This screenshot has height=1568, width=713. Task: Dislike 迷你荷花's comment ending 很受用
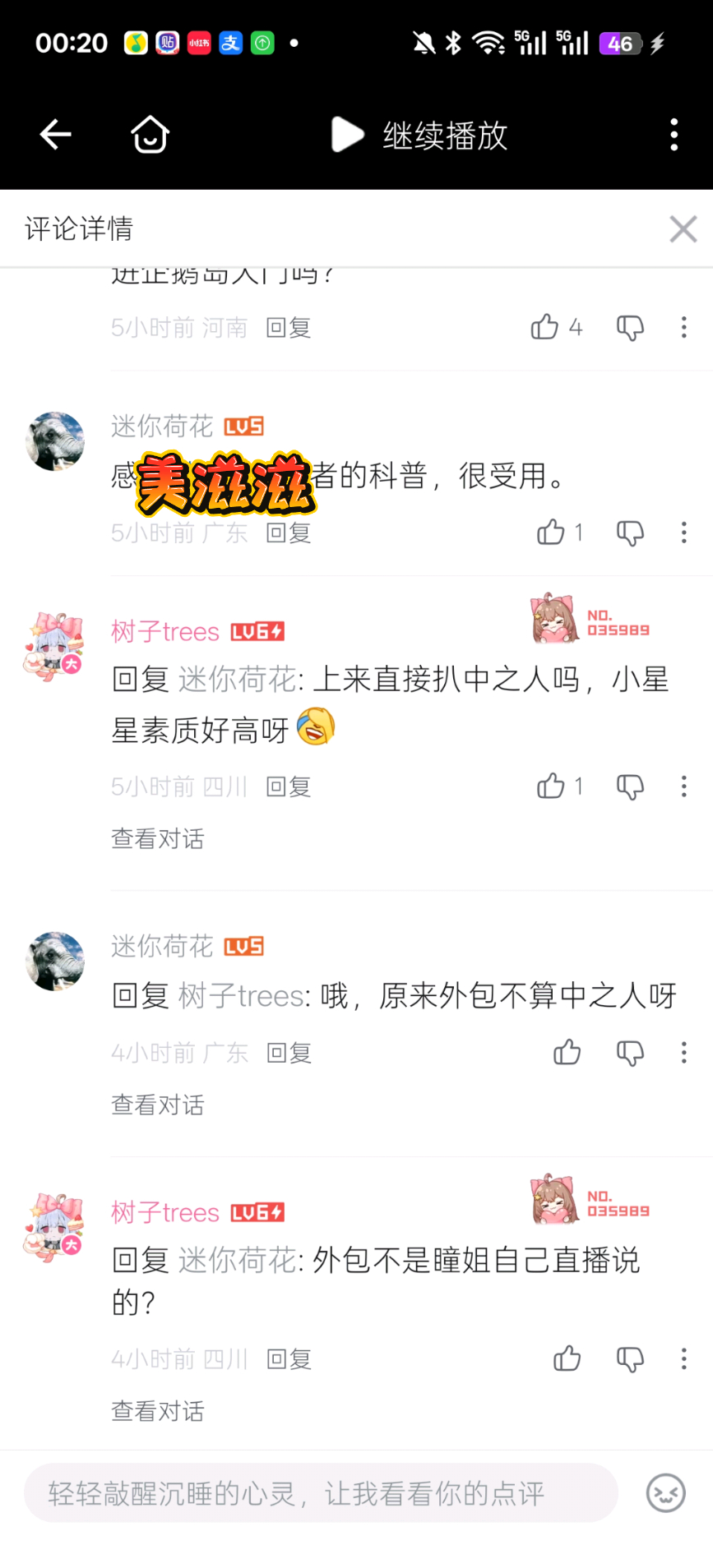click(630, 533)
